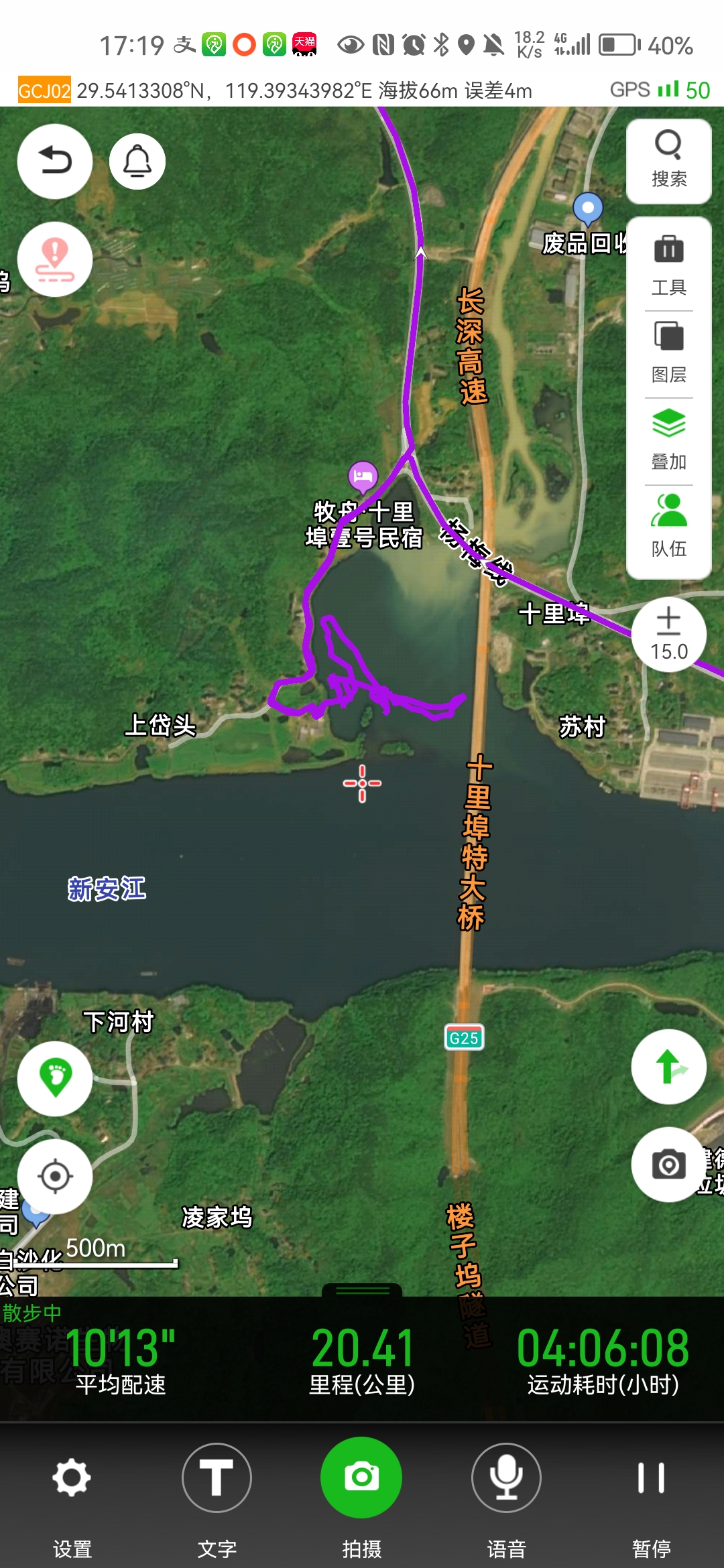Open the red route alert button
This screenshot has width=724, height=1568.
(x=55, y=259)
